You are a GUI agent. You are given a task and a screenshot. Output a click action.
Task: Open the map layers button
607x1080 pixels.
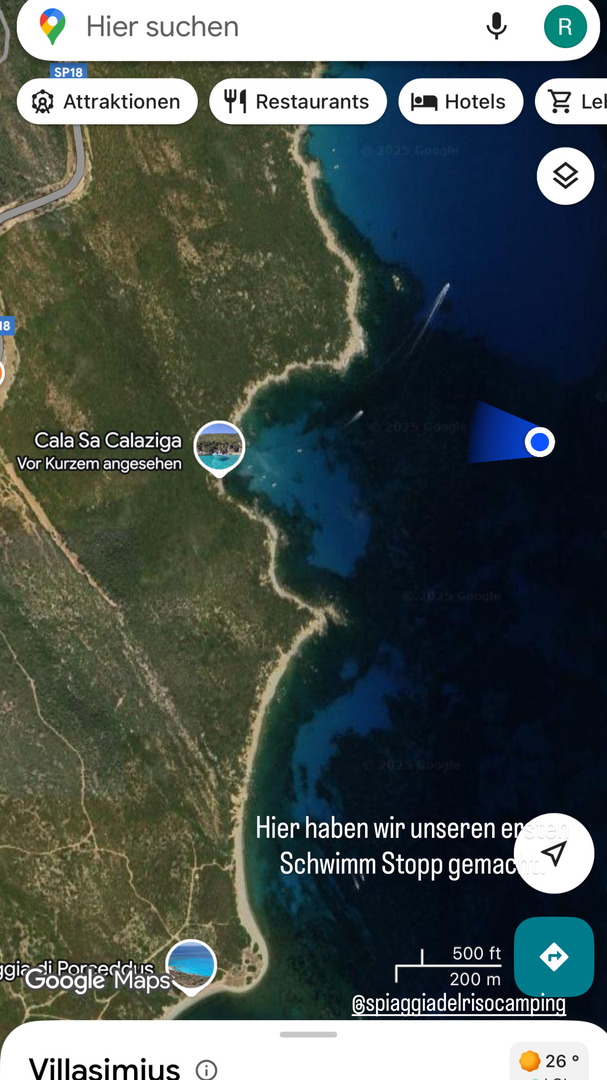(565, 176)
